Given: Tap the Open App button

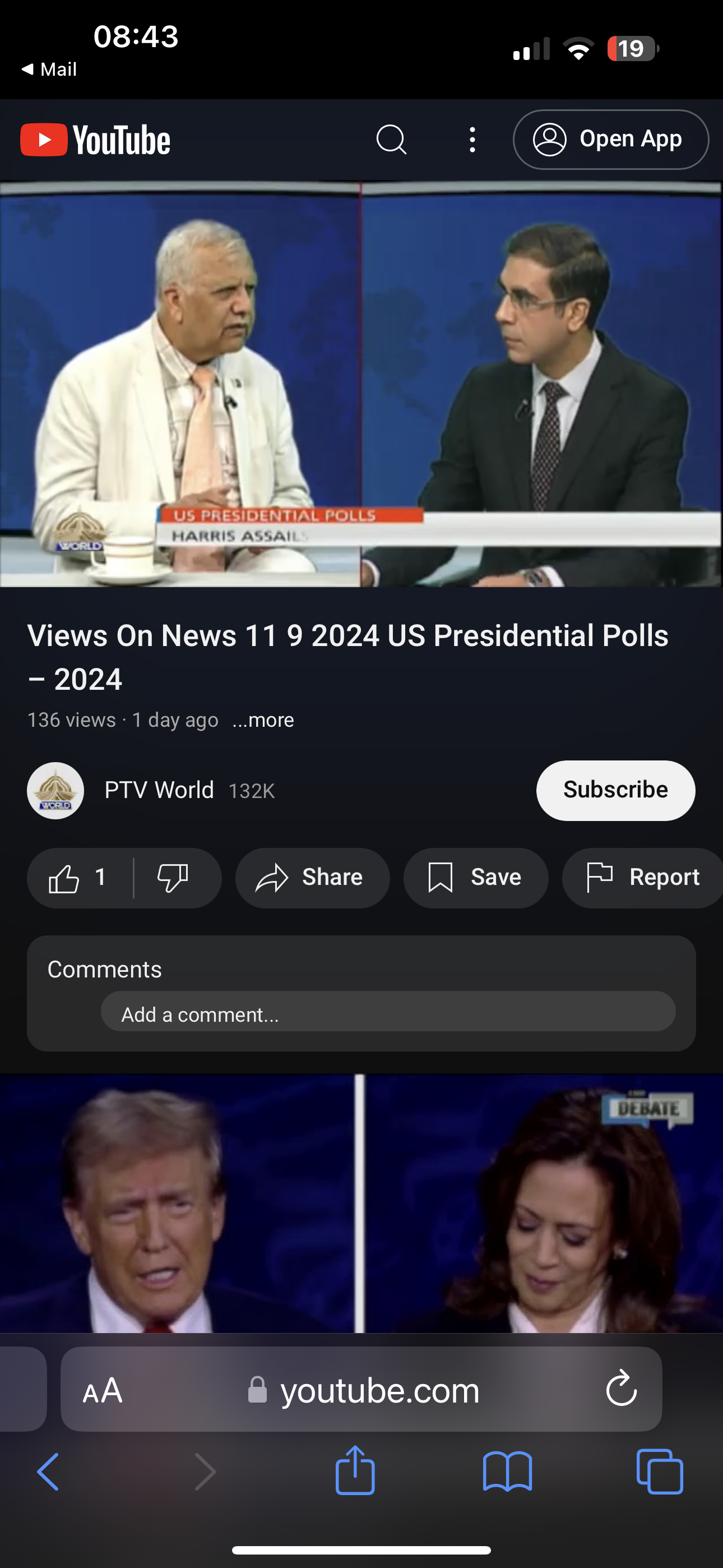Looking at the screenshot, I should tap(610, 140).
